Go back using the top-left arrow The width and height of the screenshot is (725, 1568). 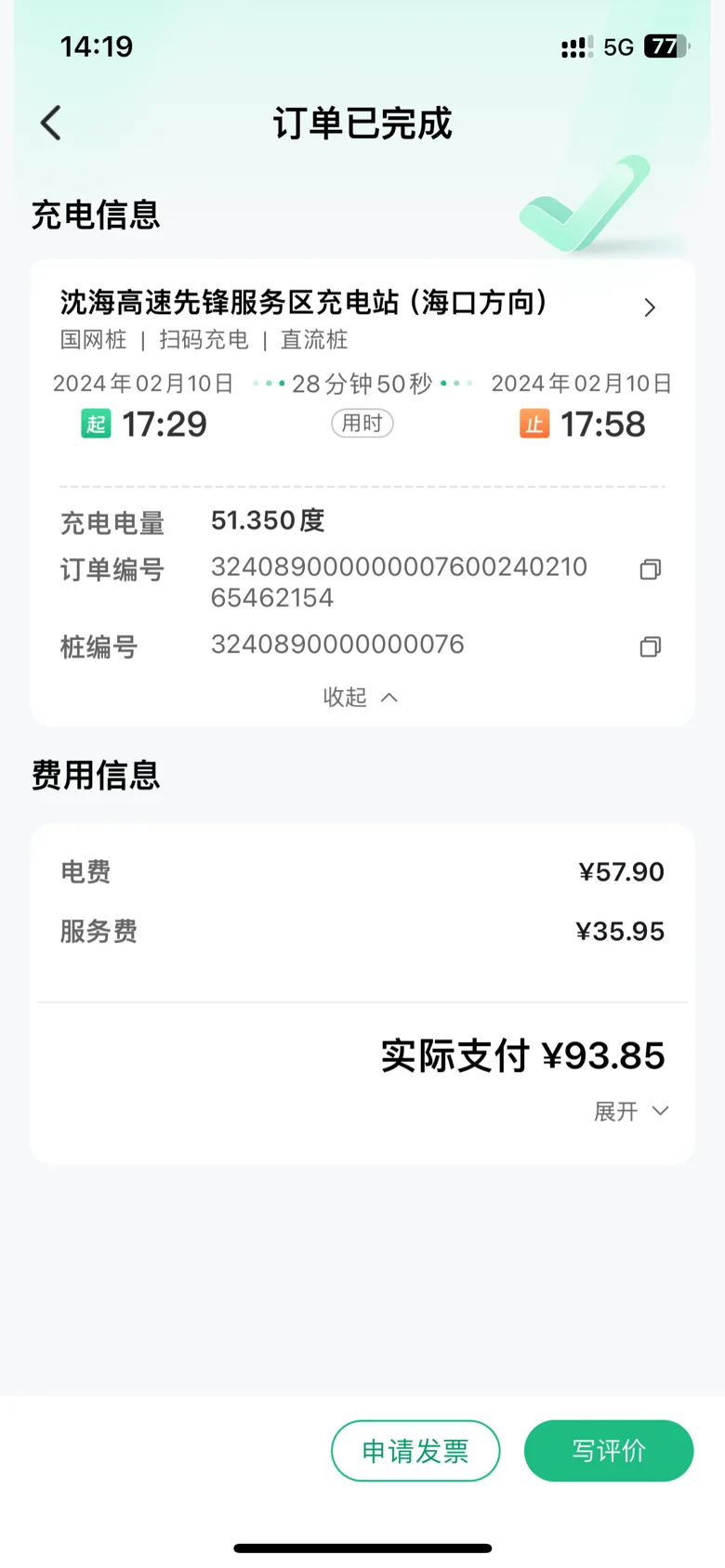[x=51, y=123]
